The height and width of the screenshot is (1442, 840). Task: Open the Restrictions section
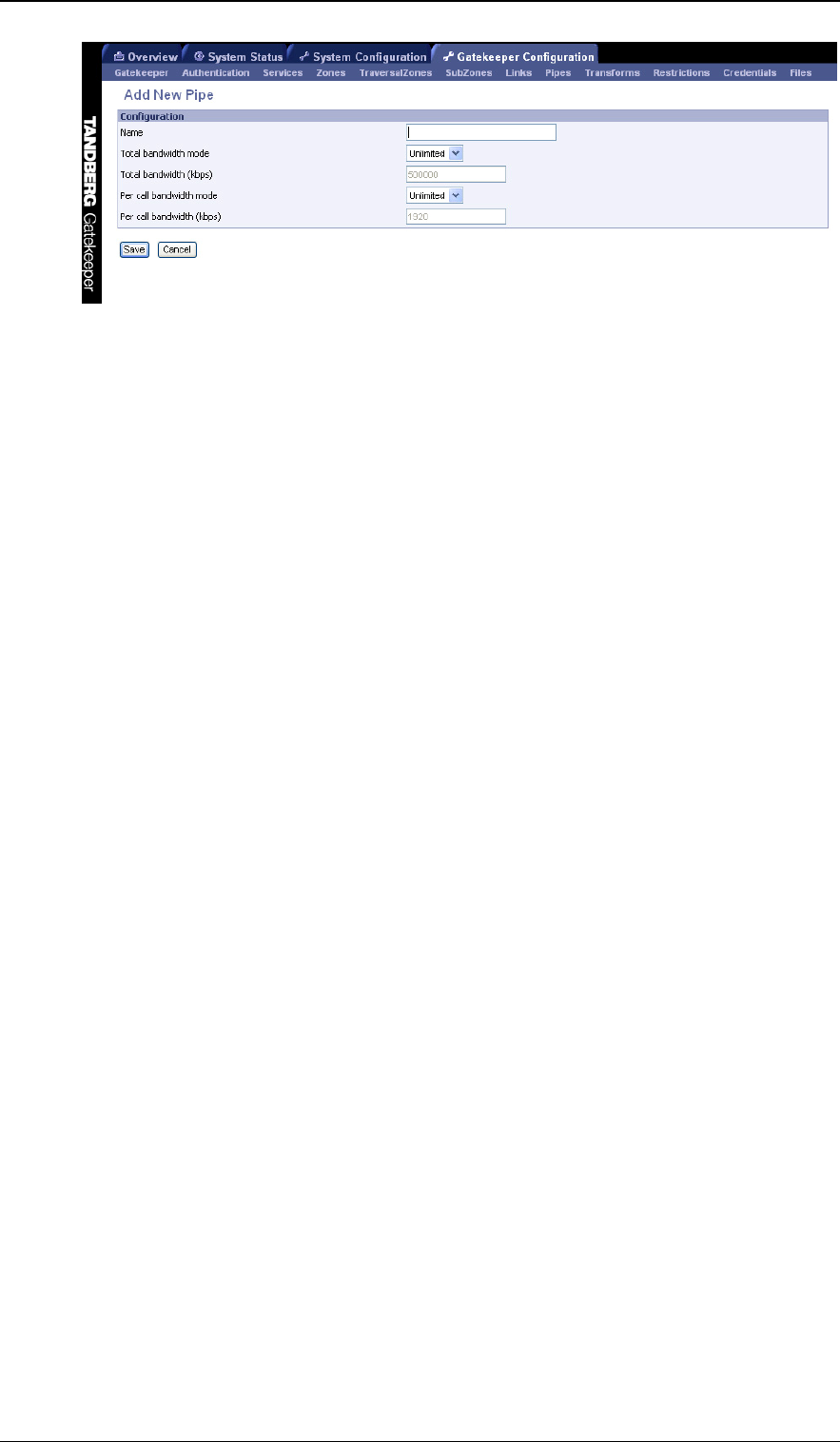coord(681,72)
